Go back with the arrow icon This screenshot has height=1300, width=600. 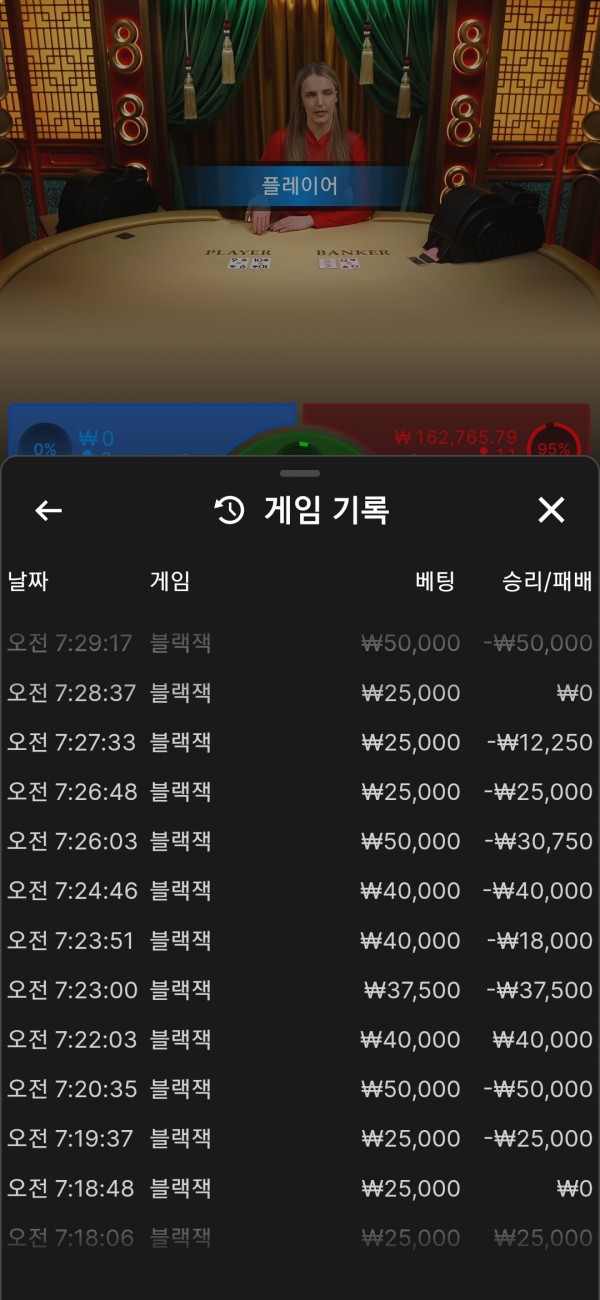[48, 511]
